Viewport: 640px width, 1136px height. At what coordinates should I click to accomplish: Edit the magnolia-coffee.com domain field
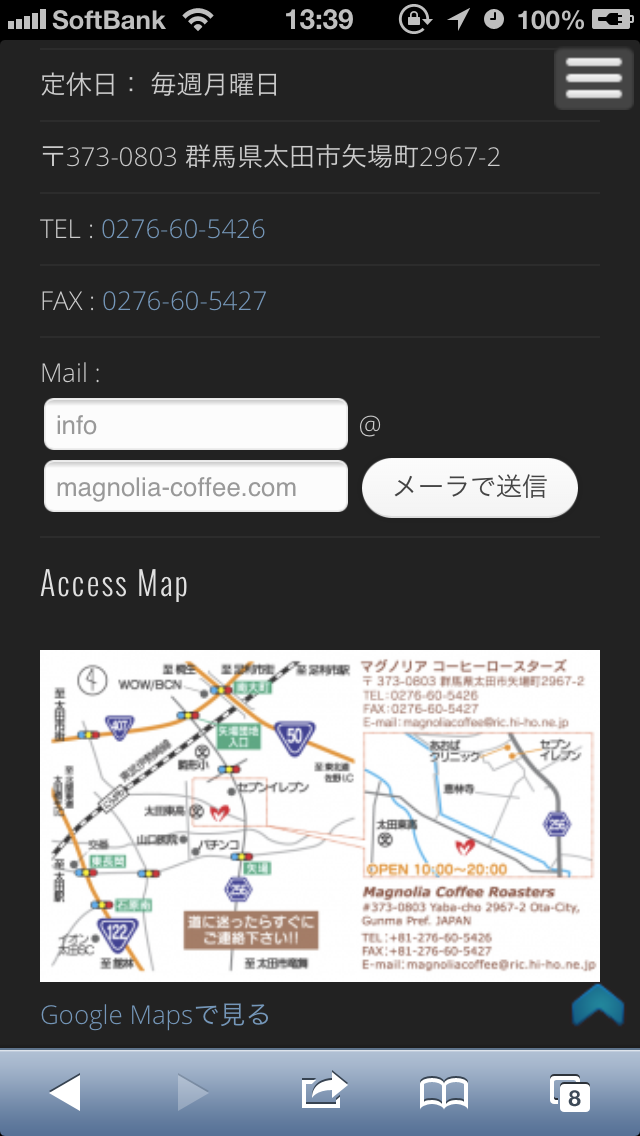[196, 487]
